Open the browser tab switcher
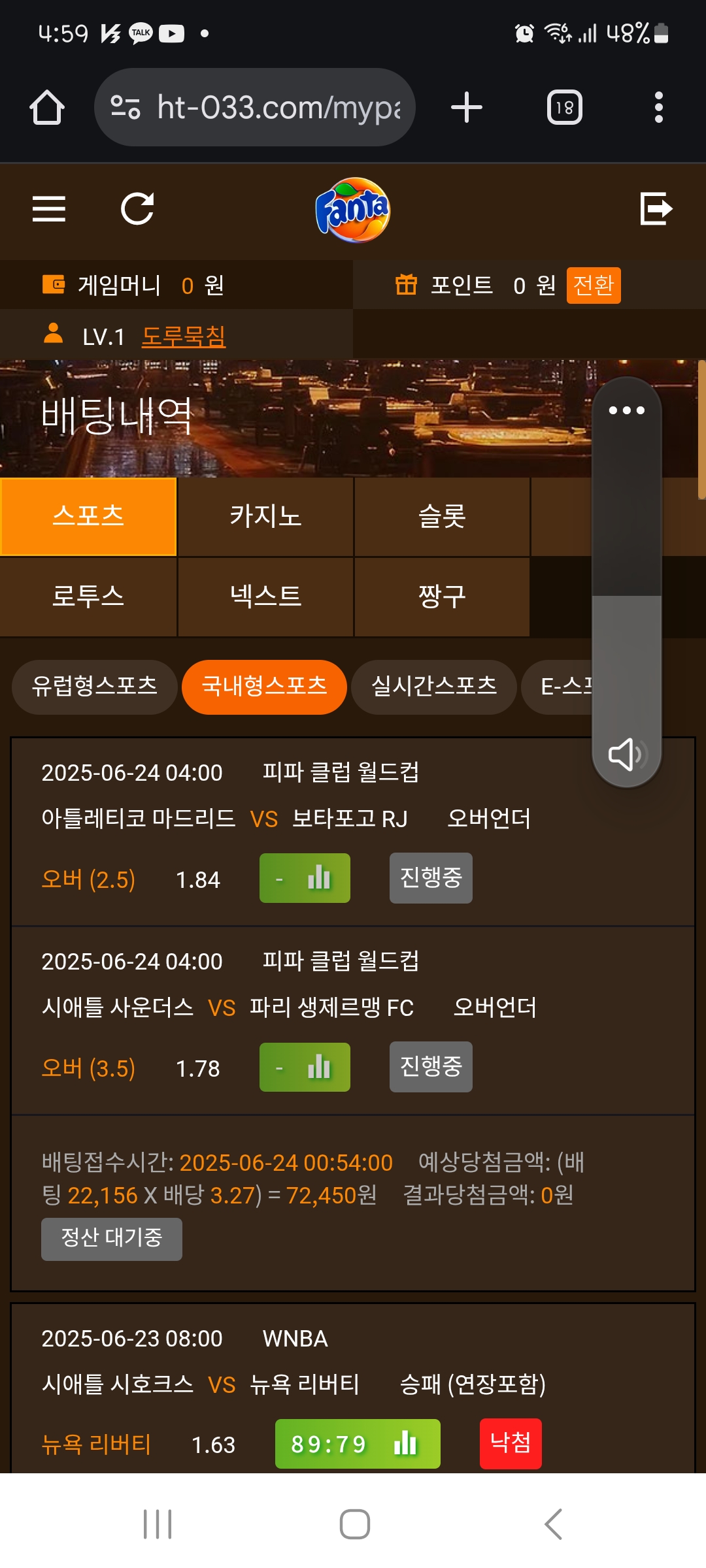 (565, 107)
